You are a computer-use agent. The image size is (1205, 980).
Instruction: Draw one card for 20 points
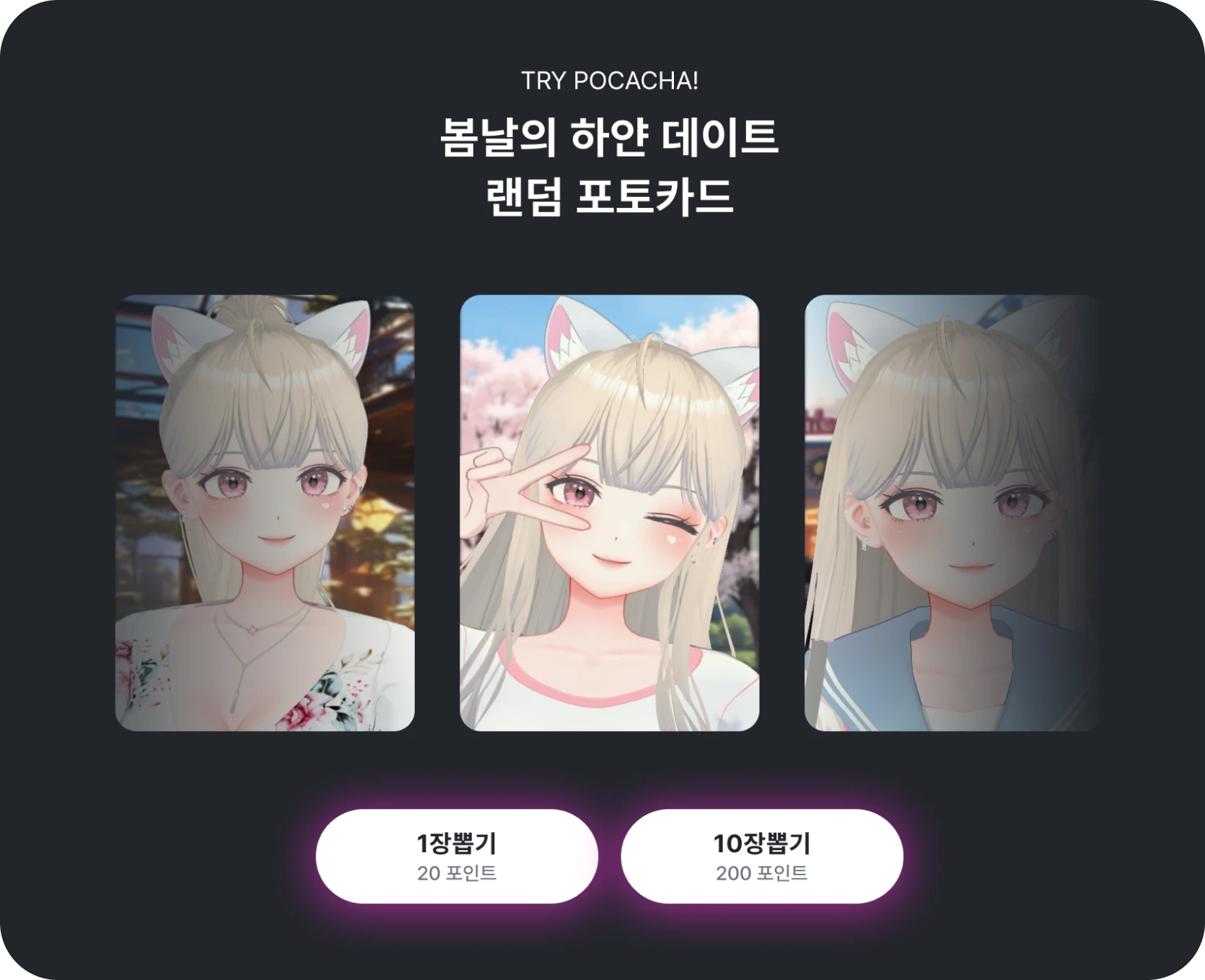[x=456, y=856]
